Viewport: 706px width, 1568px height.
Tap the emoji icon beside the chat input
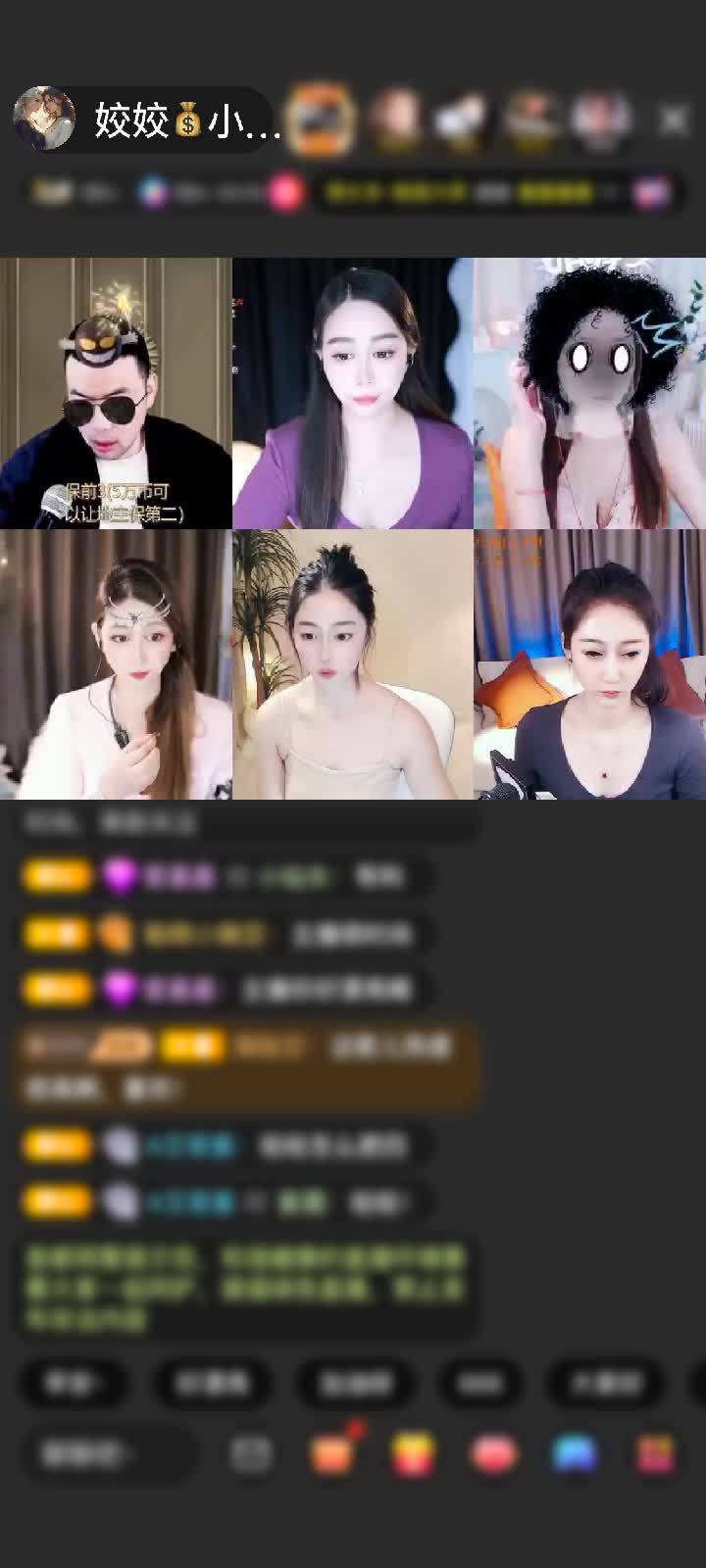pyautogui.click(x=252, y=1451)
